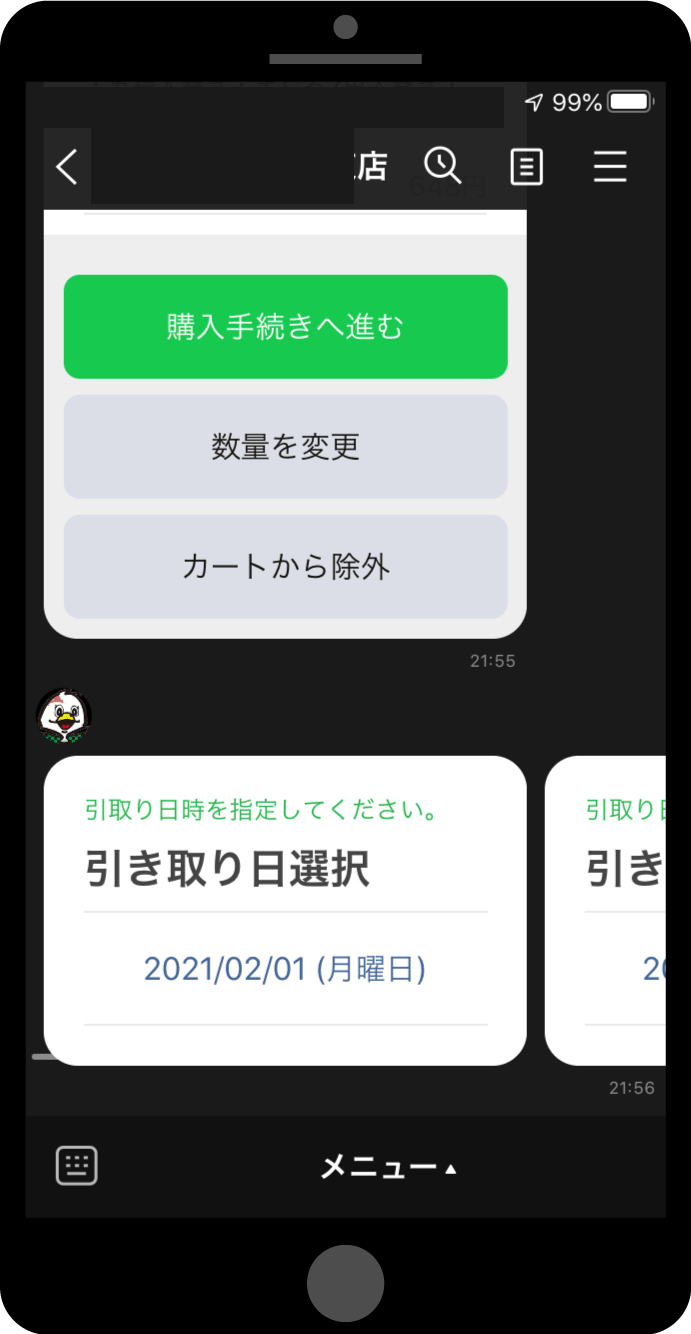
Task: Open the keyboard icon
Action: [76, 1166]
